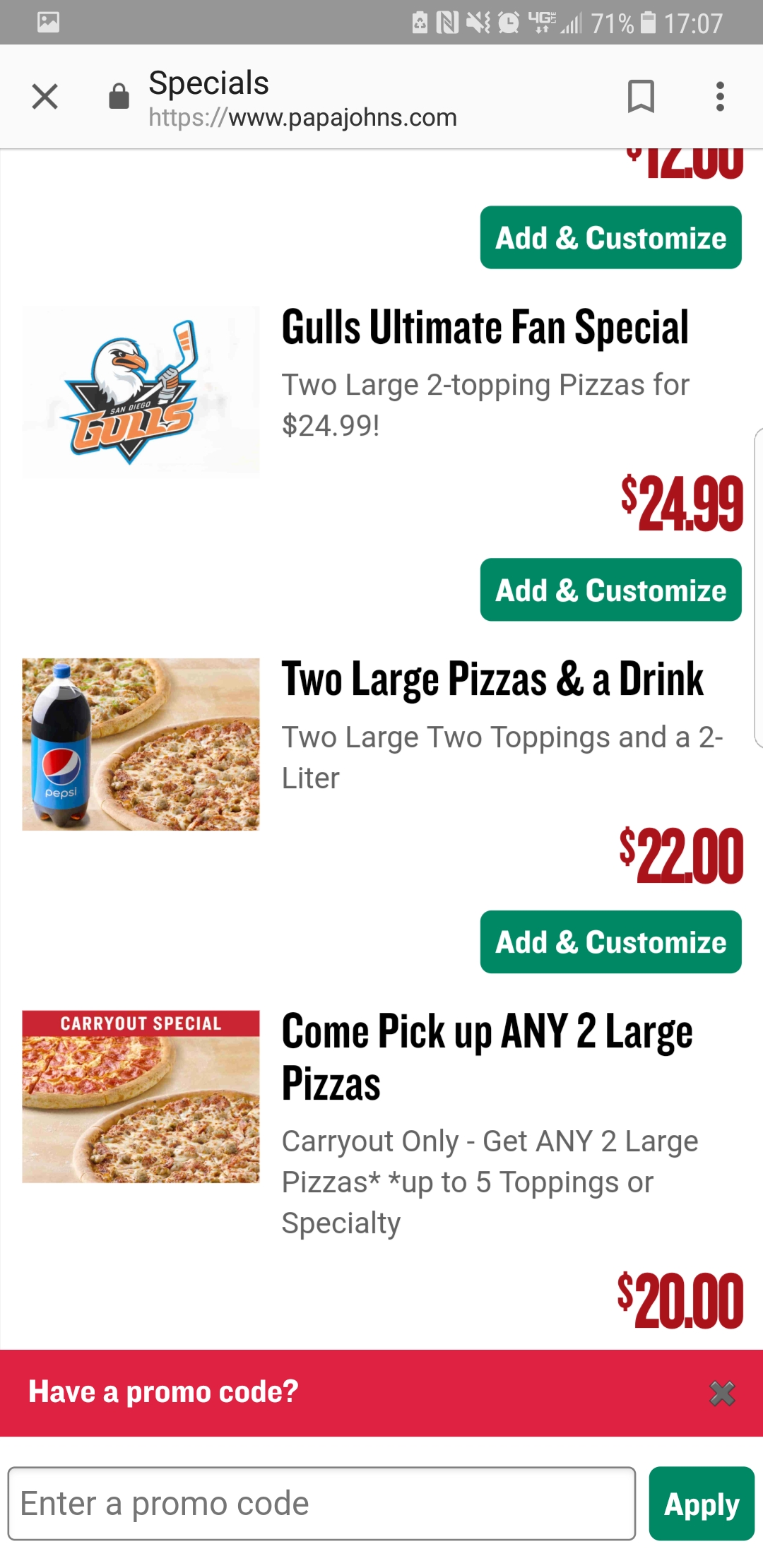Apply the entered promo code
This screenshot has width=763, height=1568.
[x=701, y=1503]
